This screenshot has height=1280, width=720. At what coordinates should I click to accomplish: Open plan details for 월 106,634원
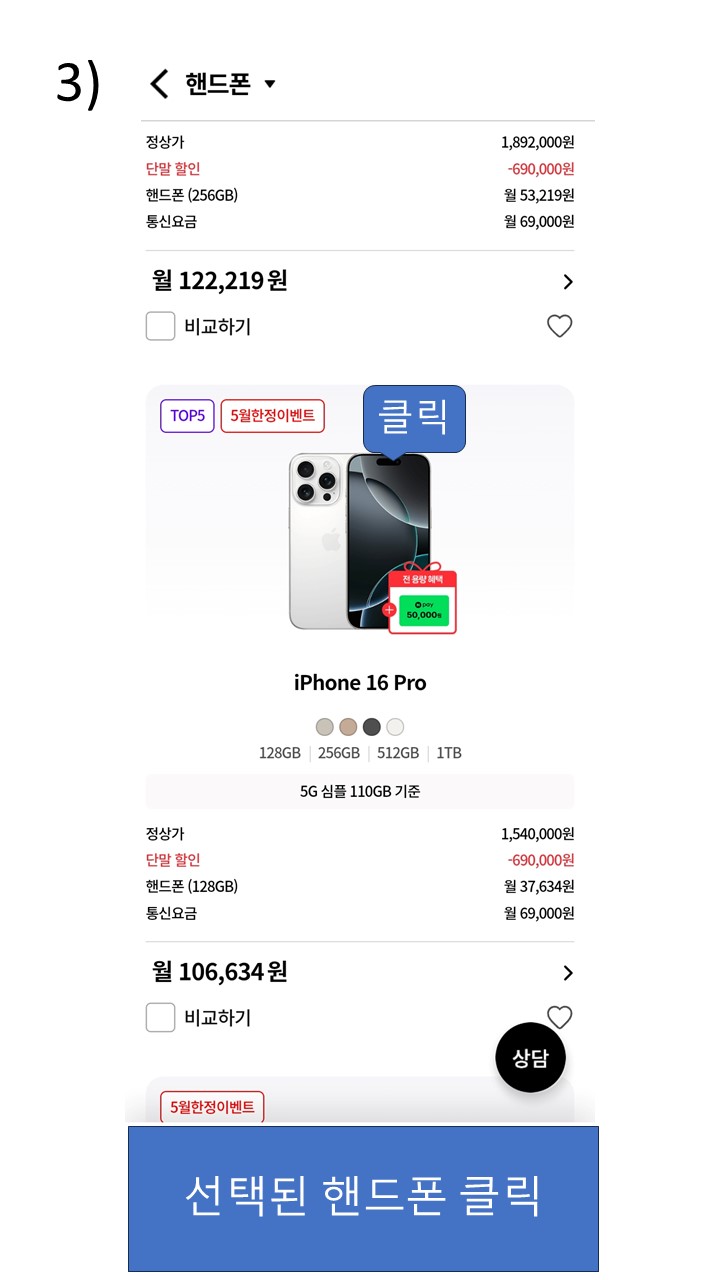pyautogui.click(x=567, y=973)
